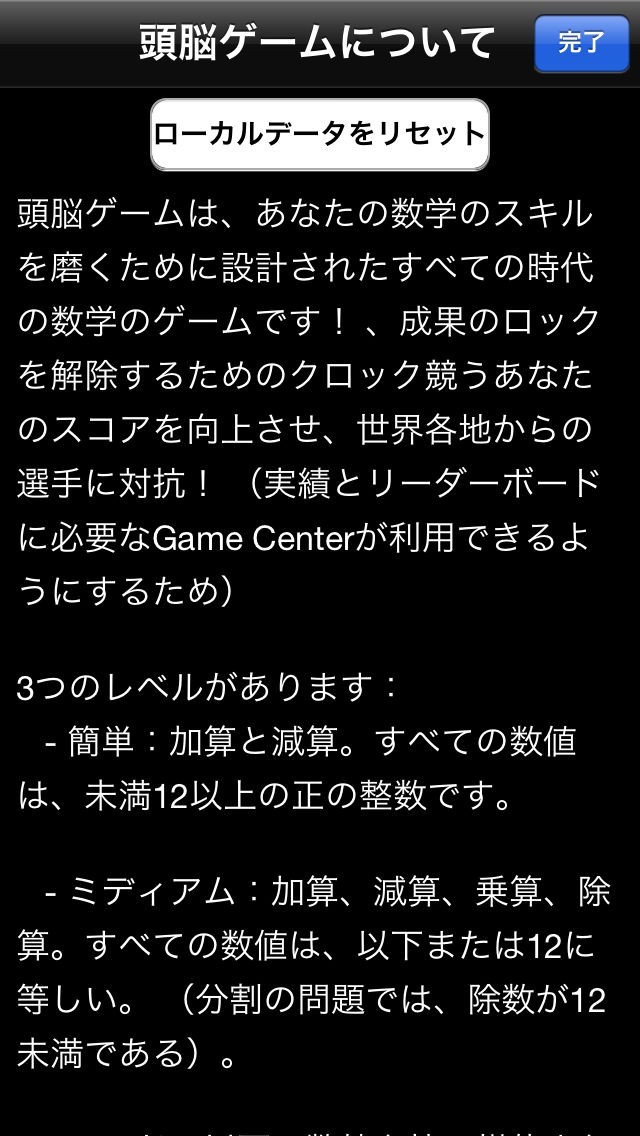Tap the ローカルデータをリセット reset button
The width and height of the screenshot is (640, 1136).
(320, 134)
